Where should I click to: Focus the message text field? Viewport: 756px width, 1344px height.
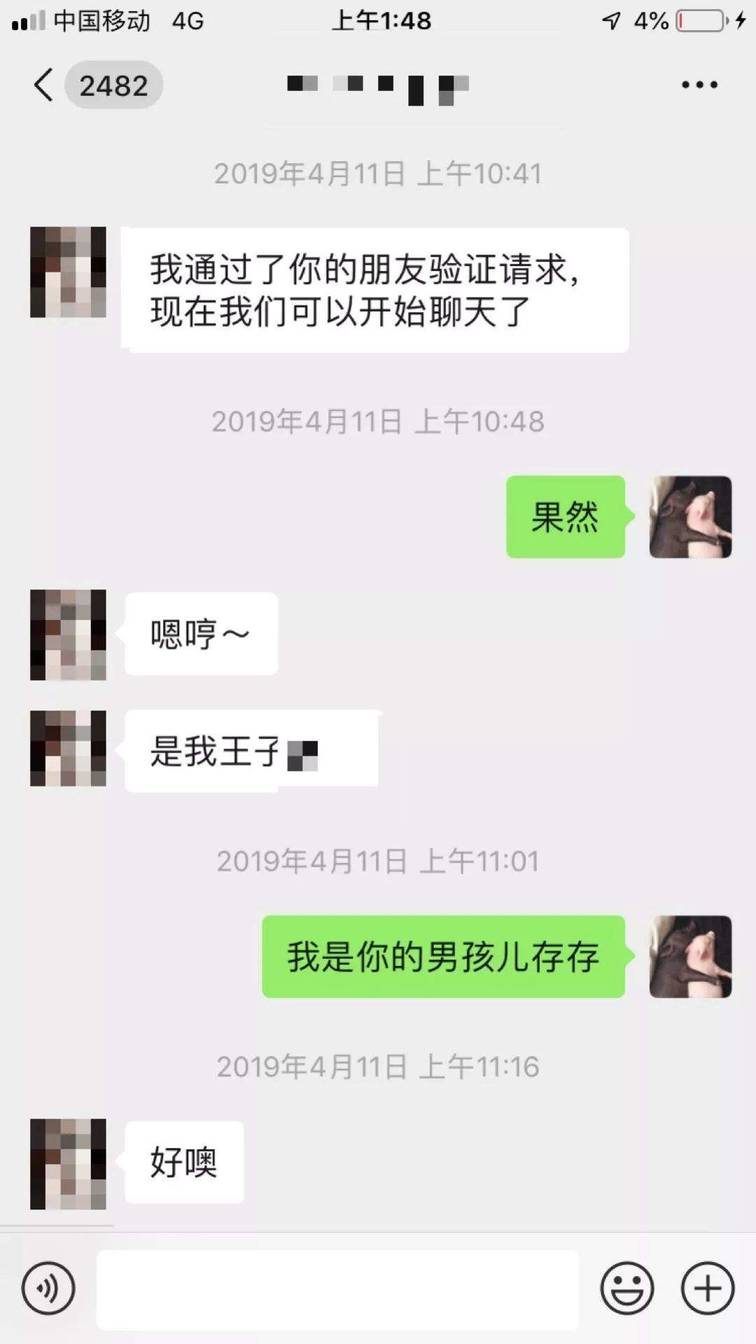[338, 1289]
